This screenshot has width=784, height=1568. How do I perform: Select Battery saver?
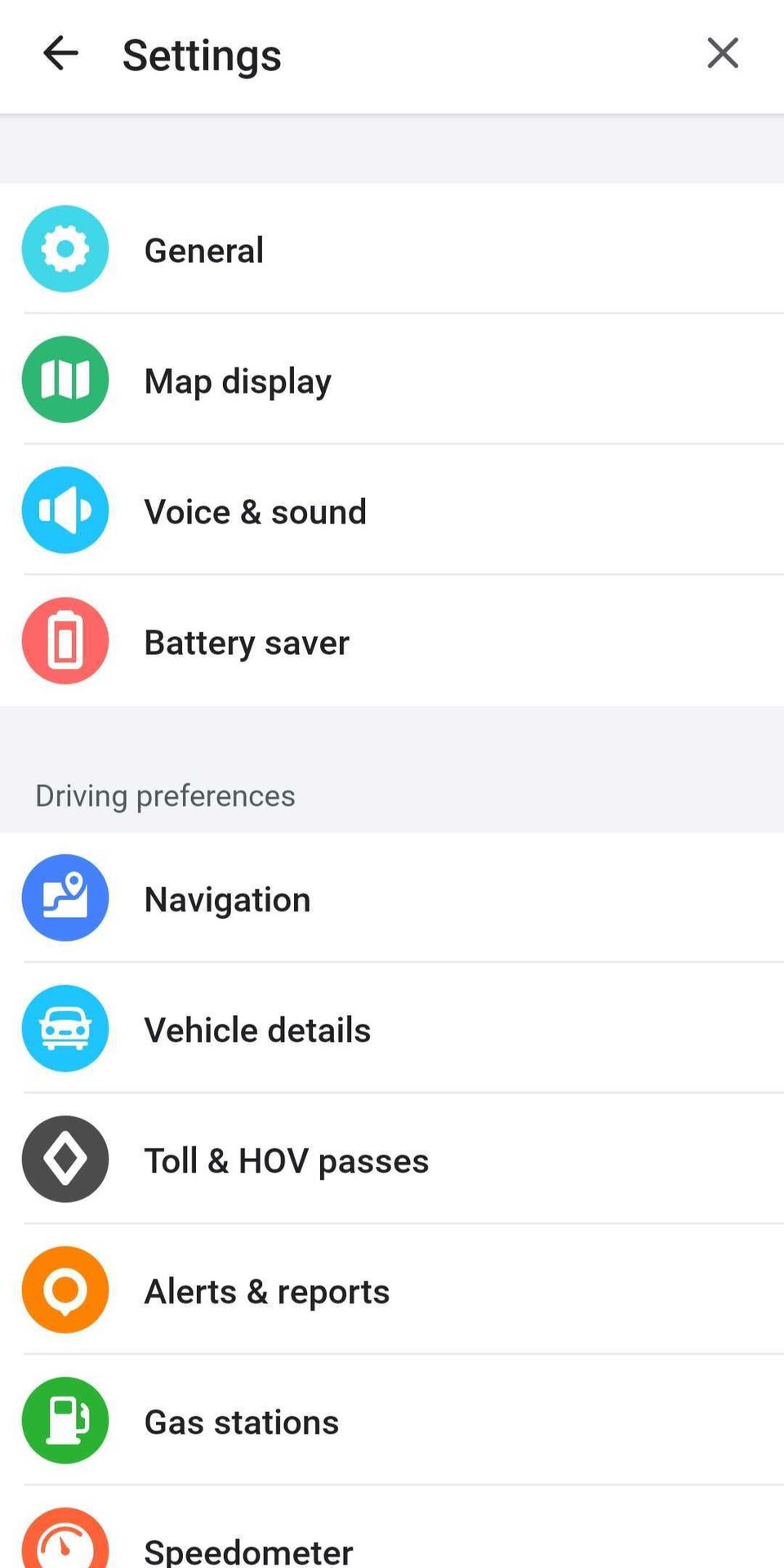point(392,641)
